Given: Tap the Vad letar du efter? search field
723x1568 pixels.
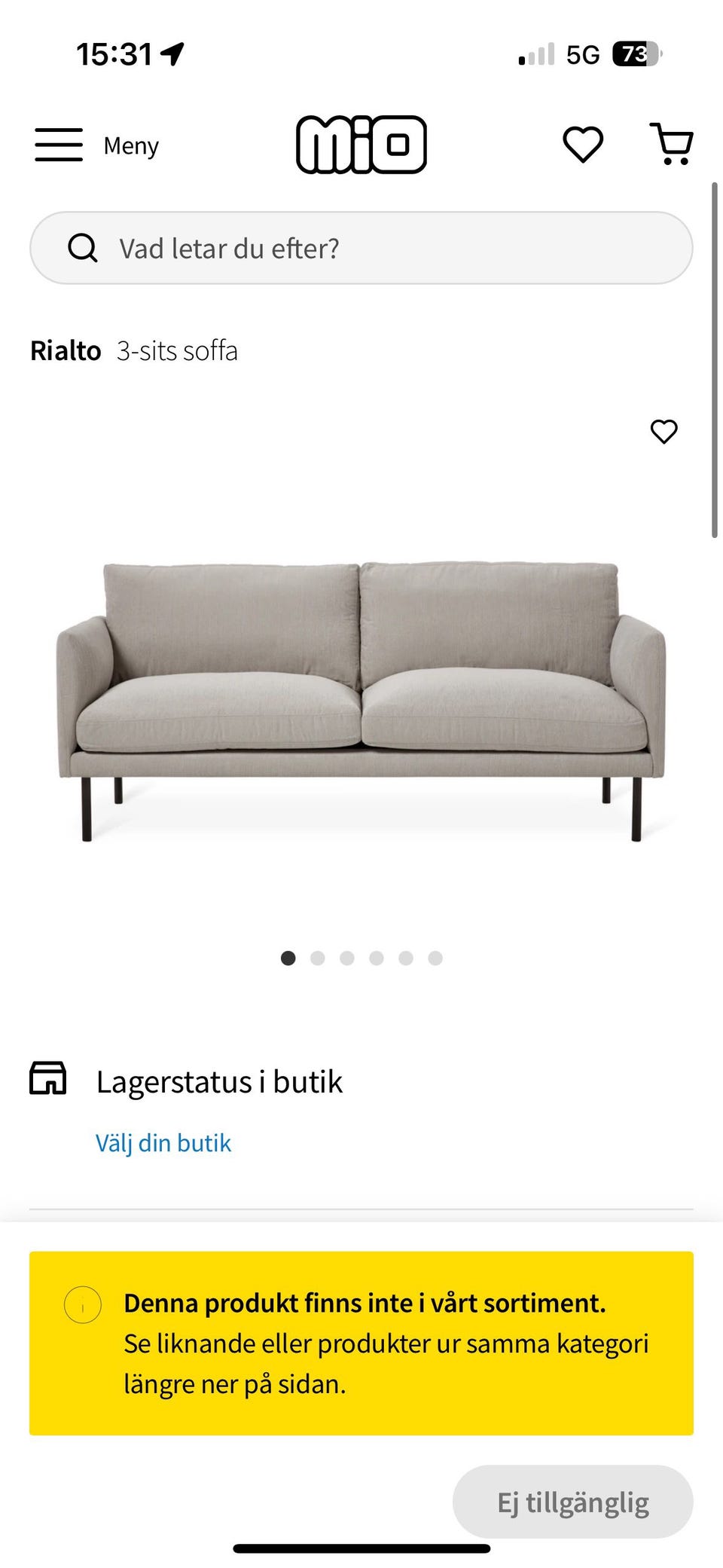Looking at the screenshot, I should click(361, 248).
